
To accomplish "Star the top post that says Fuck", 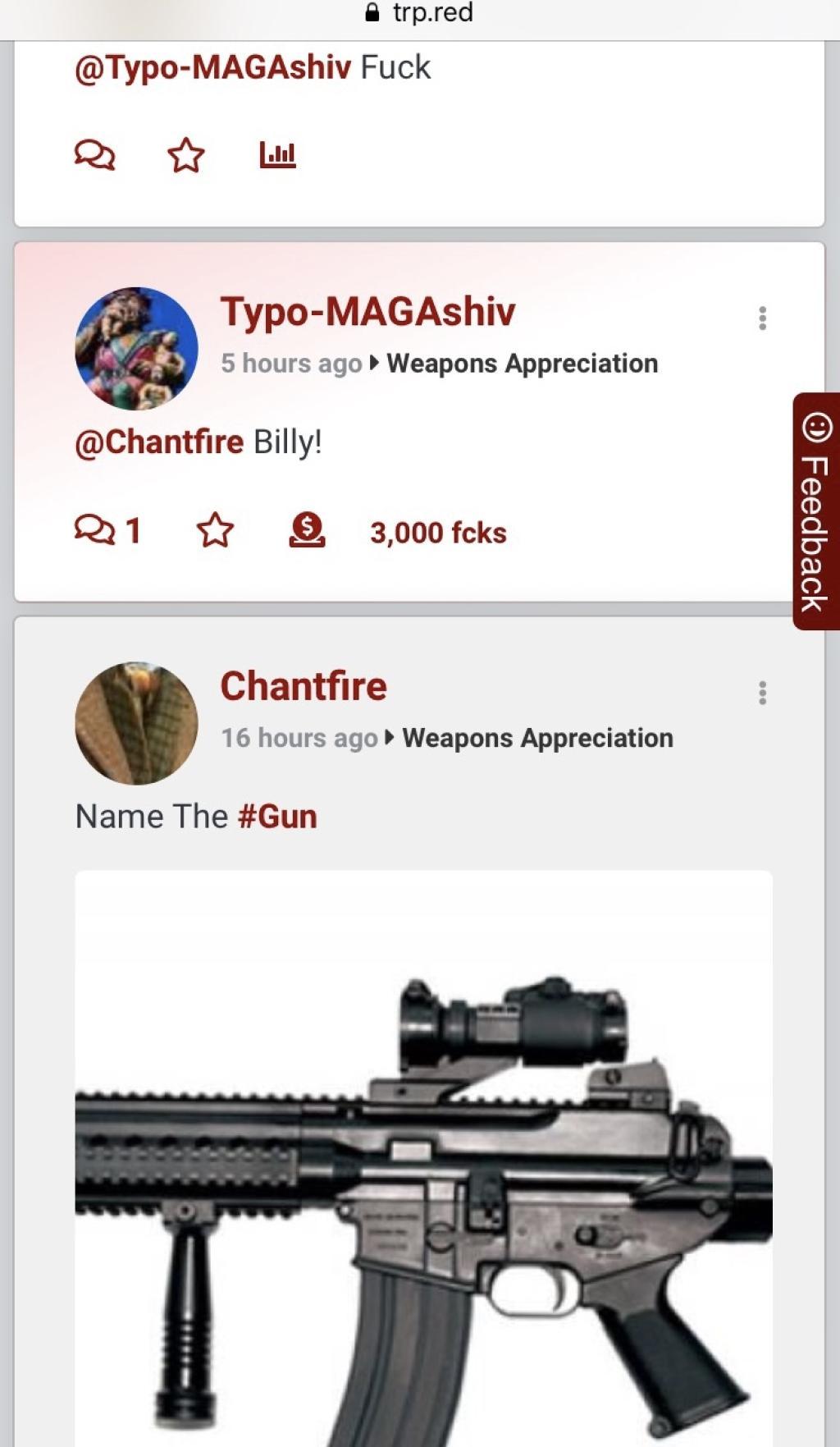I will tap(186, 154).
